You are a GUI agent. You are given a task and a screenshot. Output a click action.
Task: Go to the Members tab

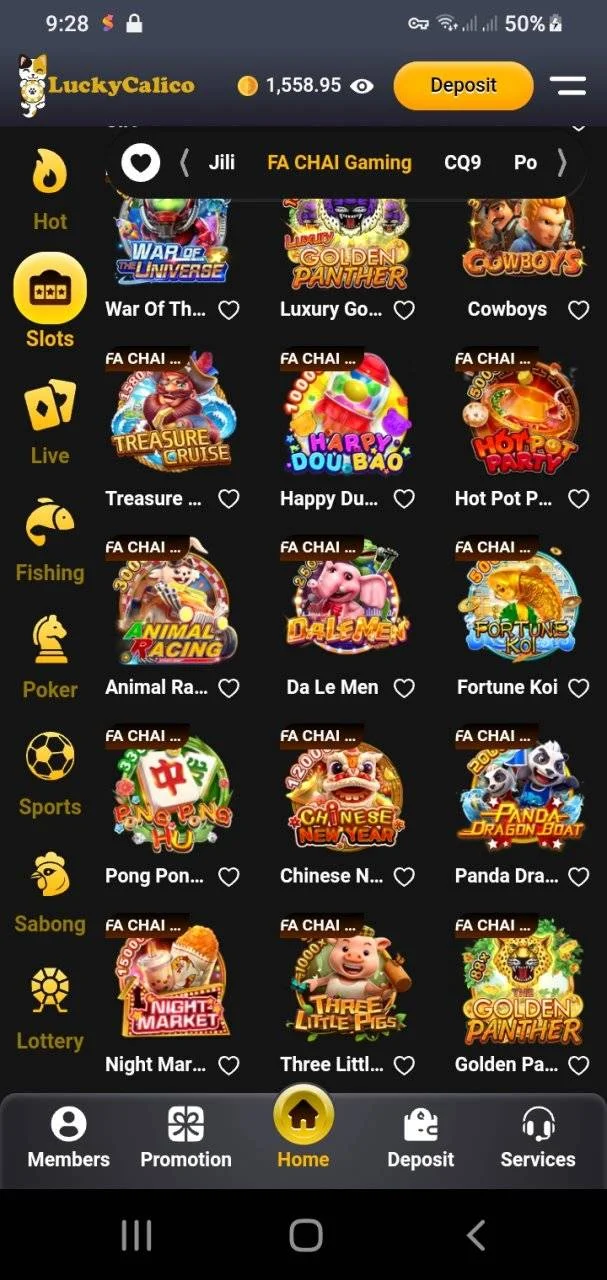click(x=68, y=1139)
